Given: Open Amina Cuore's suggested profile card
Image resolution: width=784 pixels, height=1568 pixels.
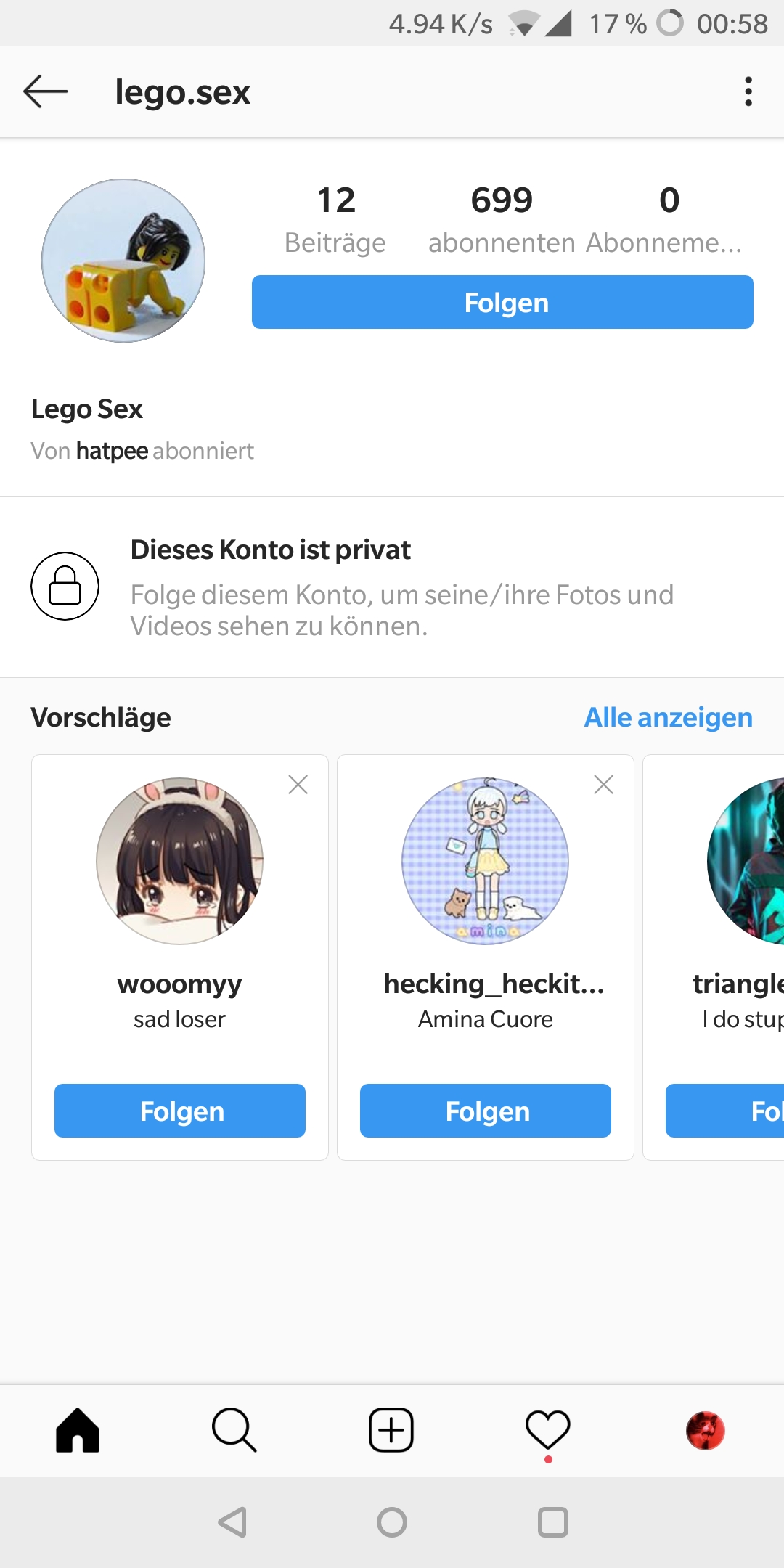Looking at the screenshot, I should 486,862.
